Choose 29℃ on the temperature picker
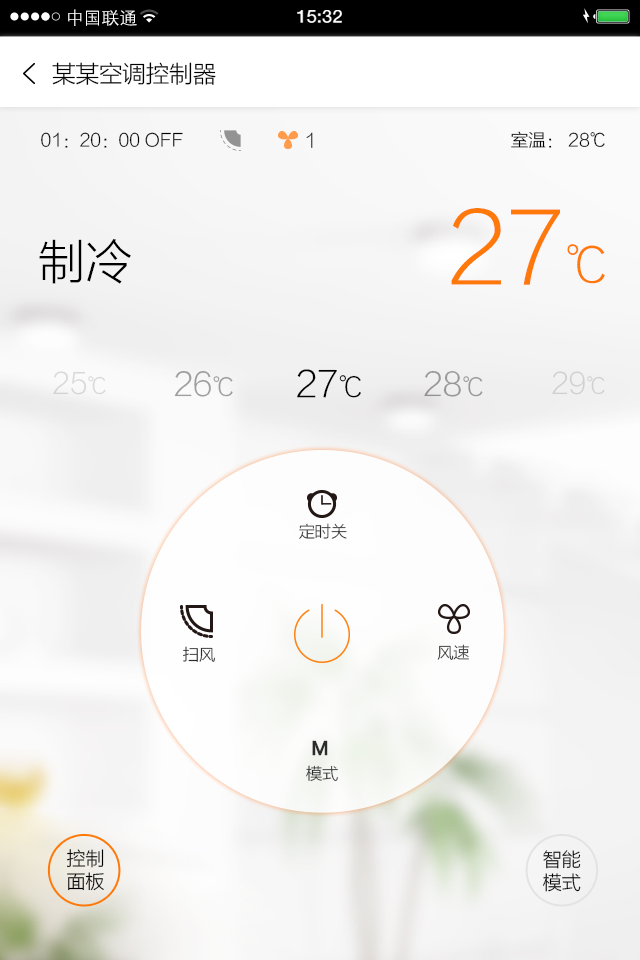640x960 pixels. point(578,384)
